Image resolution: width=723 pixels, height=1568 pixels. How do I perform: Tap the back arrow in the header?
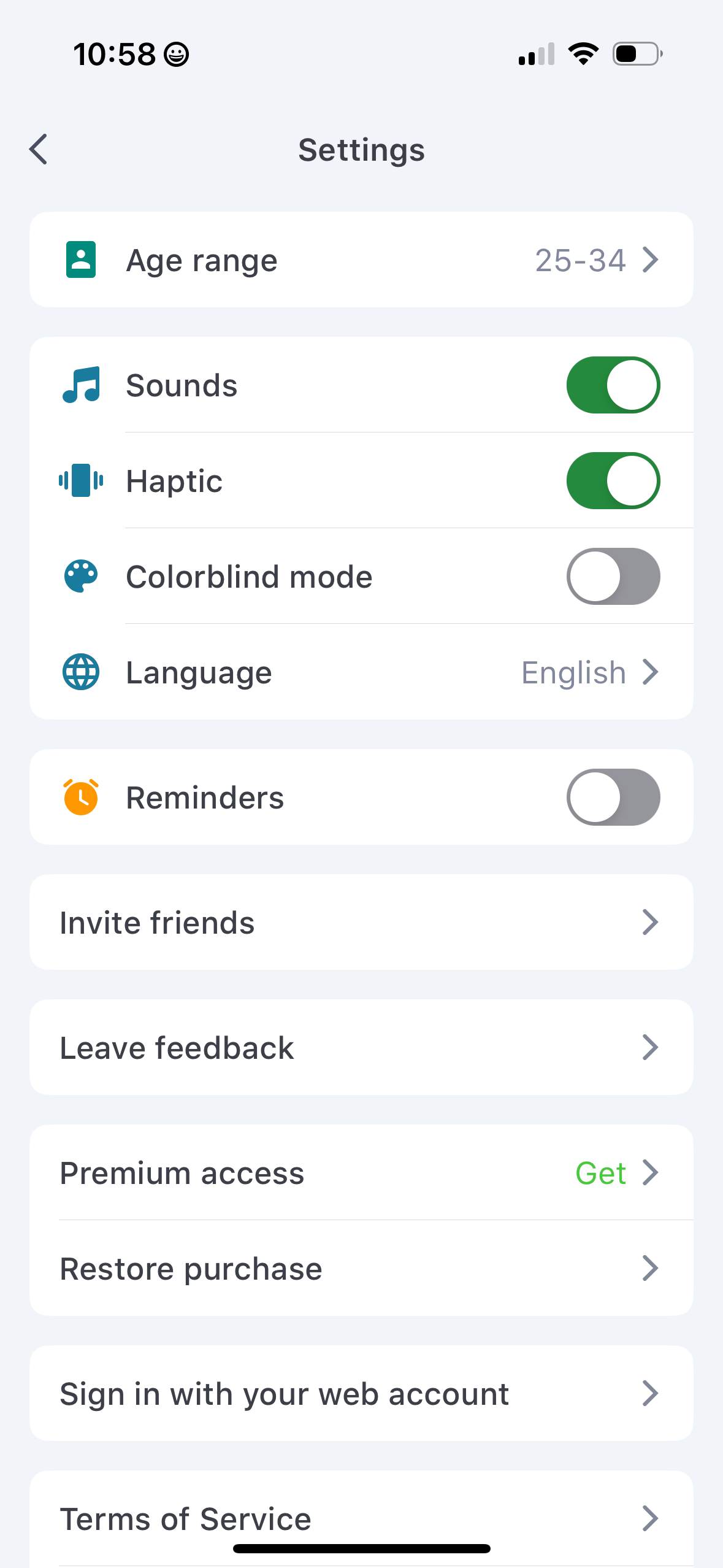point(38,149)
